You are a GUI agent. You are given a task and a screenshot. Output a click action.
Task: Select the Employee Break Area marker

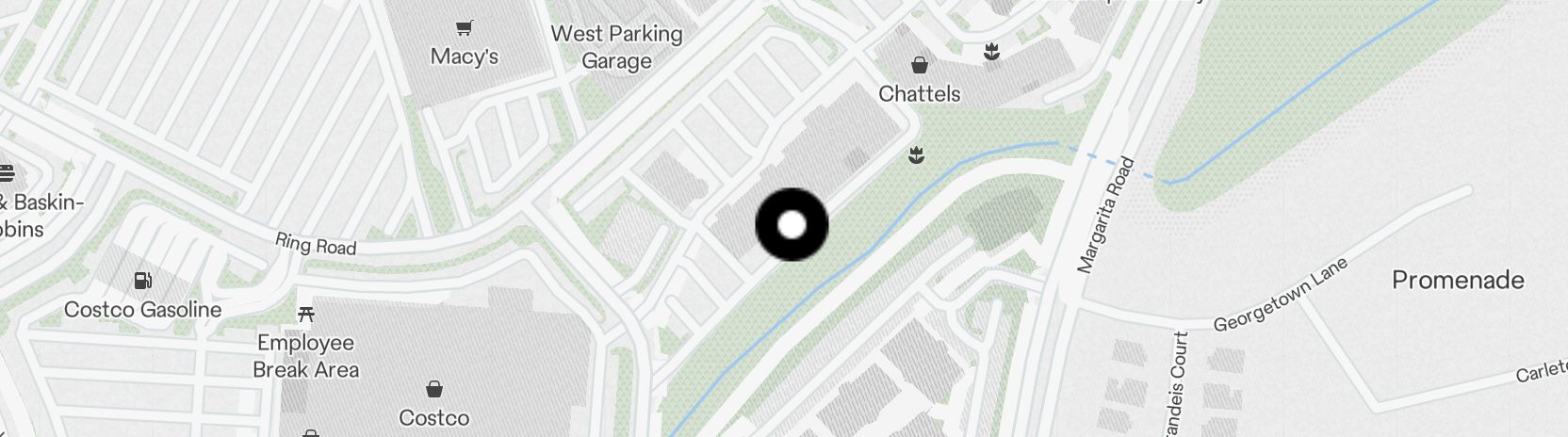click(x=305, y=315)
